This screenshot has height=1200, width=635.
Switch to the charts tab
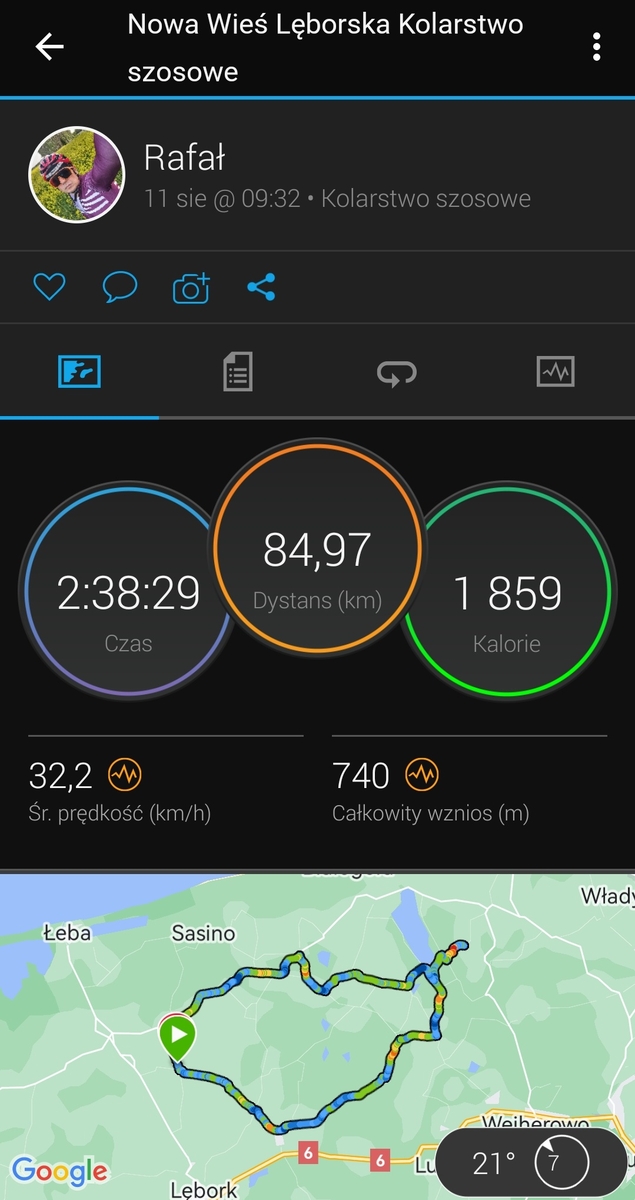pyautogui.click(x=555, y=372)
